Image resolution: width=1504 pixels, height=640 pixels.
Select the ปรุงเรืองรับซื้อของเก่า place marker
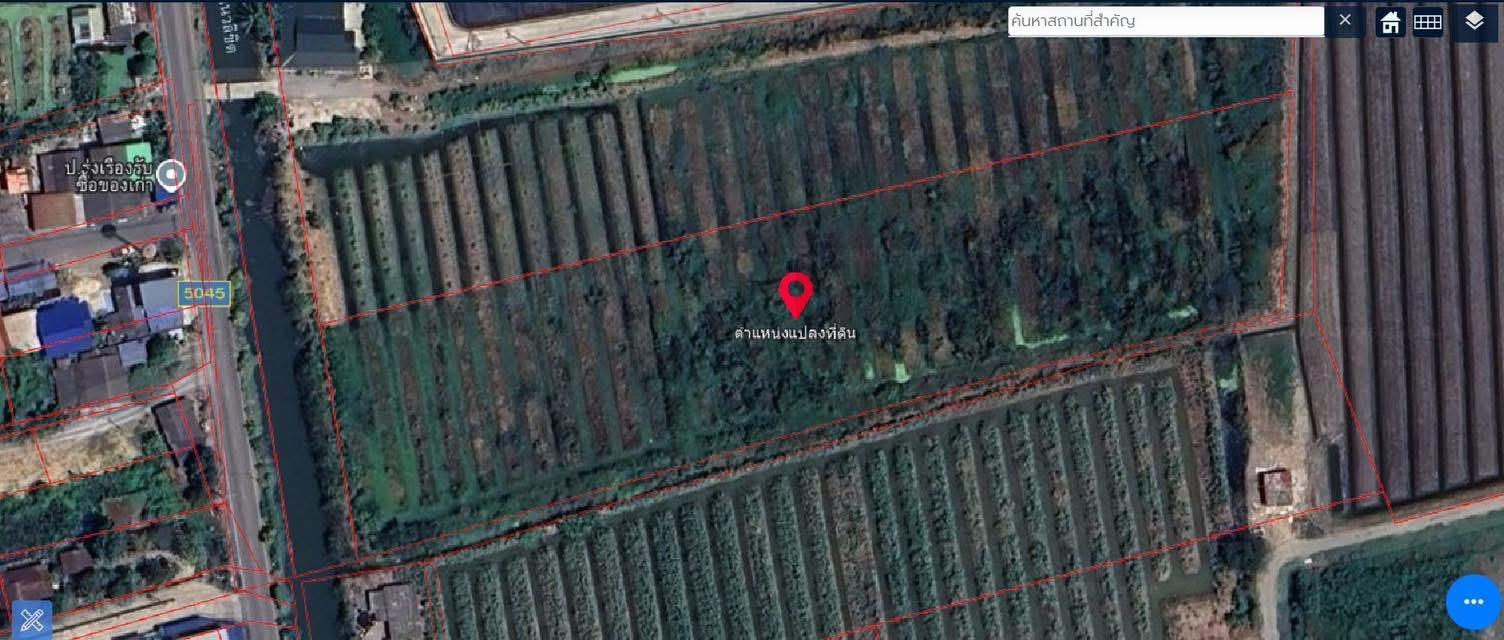(x=171, y=175)
